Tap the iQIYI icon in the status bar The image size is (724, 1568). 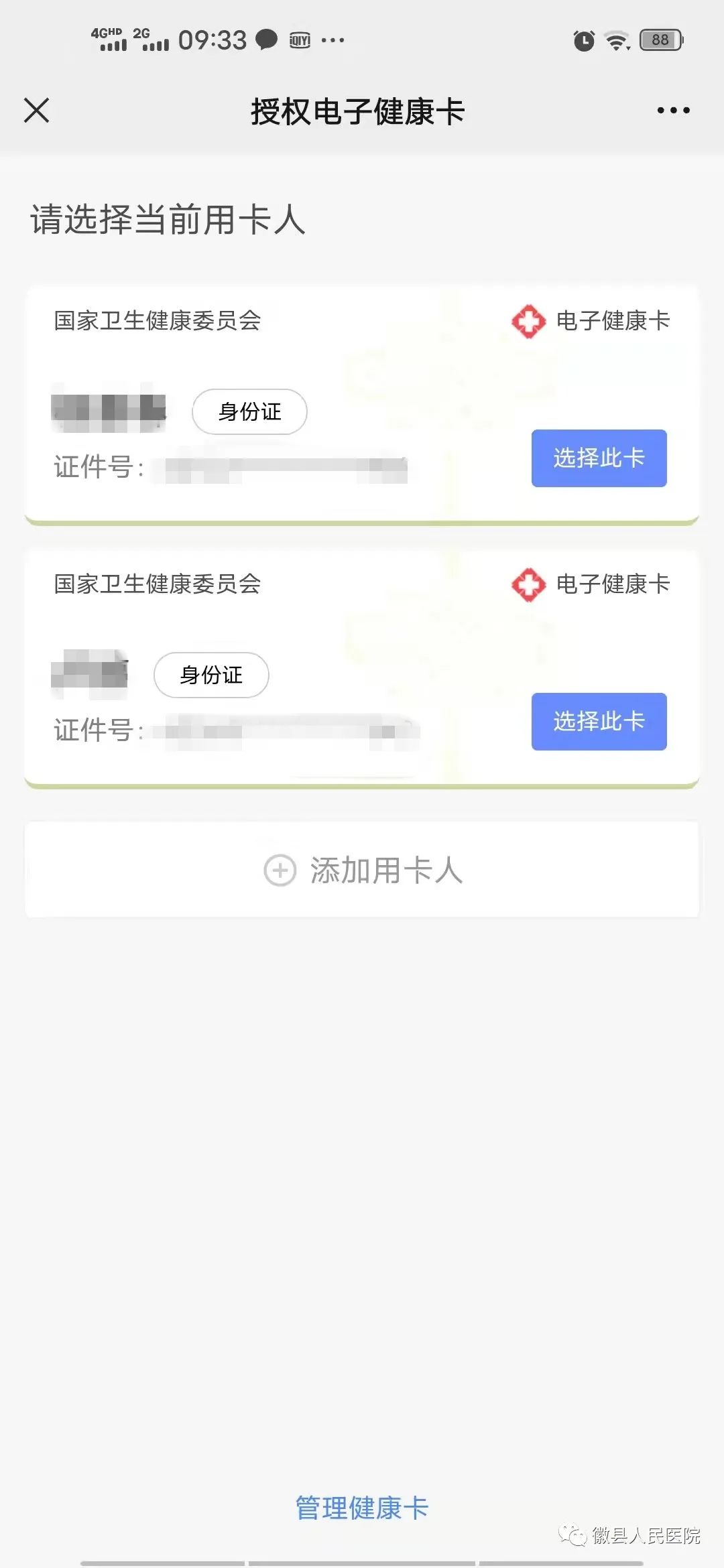[x=300, y=40]
